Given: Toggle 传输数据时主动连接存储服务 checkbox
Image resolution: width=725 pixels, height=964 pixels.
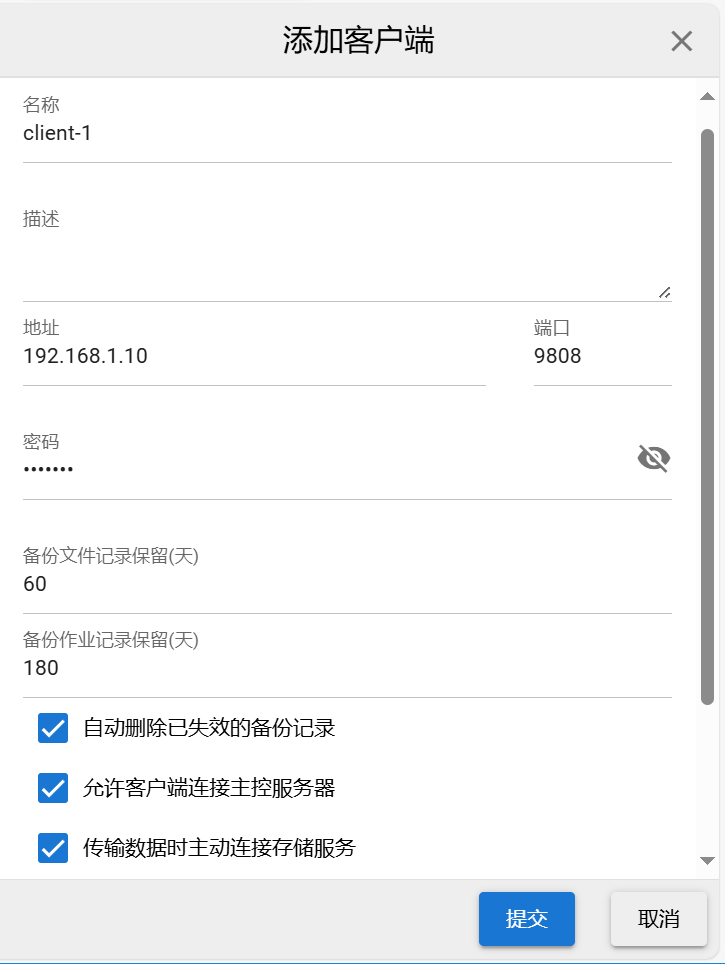Looking at the screenshot, I should click(x=53, y=848).
